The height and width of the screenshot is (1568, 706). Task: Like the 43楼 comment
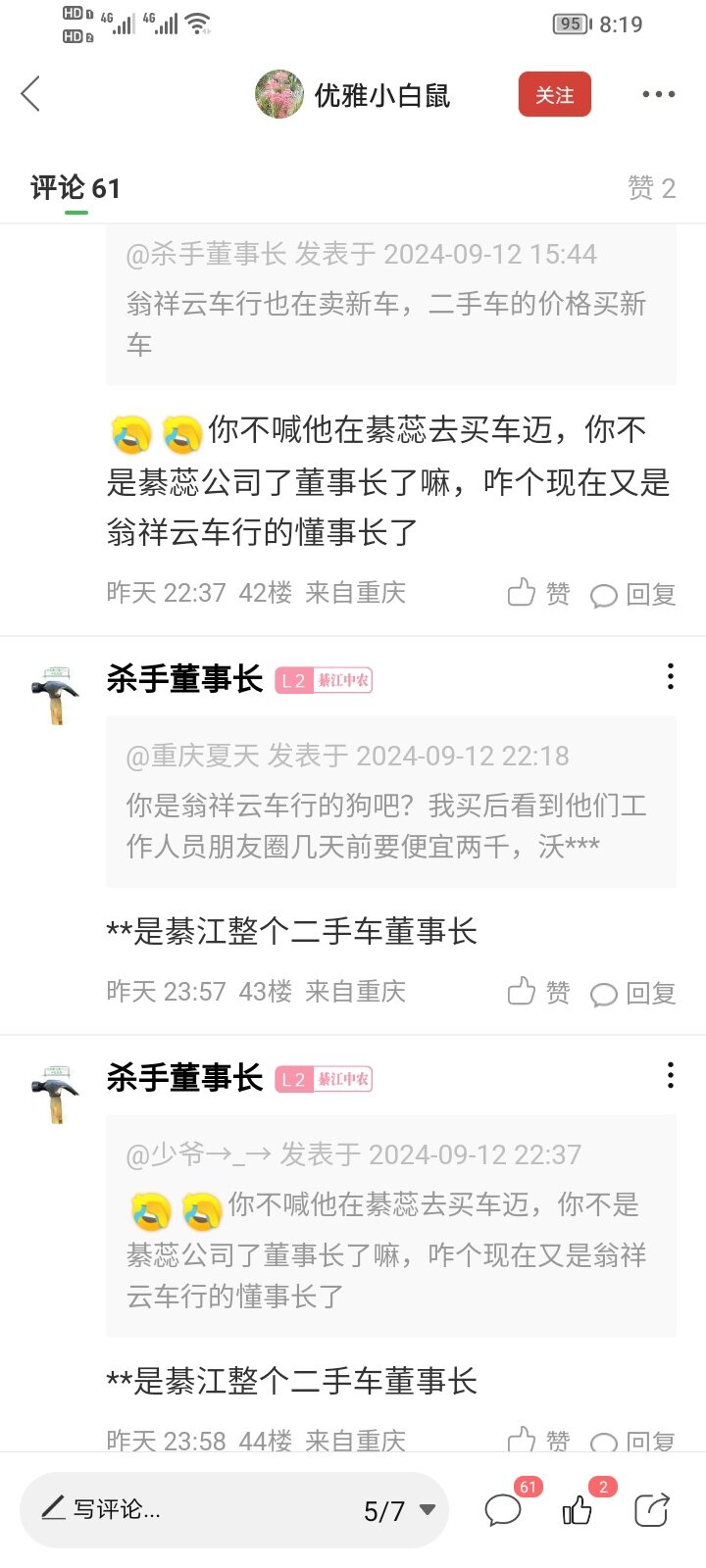(538, 992)
